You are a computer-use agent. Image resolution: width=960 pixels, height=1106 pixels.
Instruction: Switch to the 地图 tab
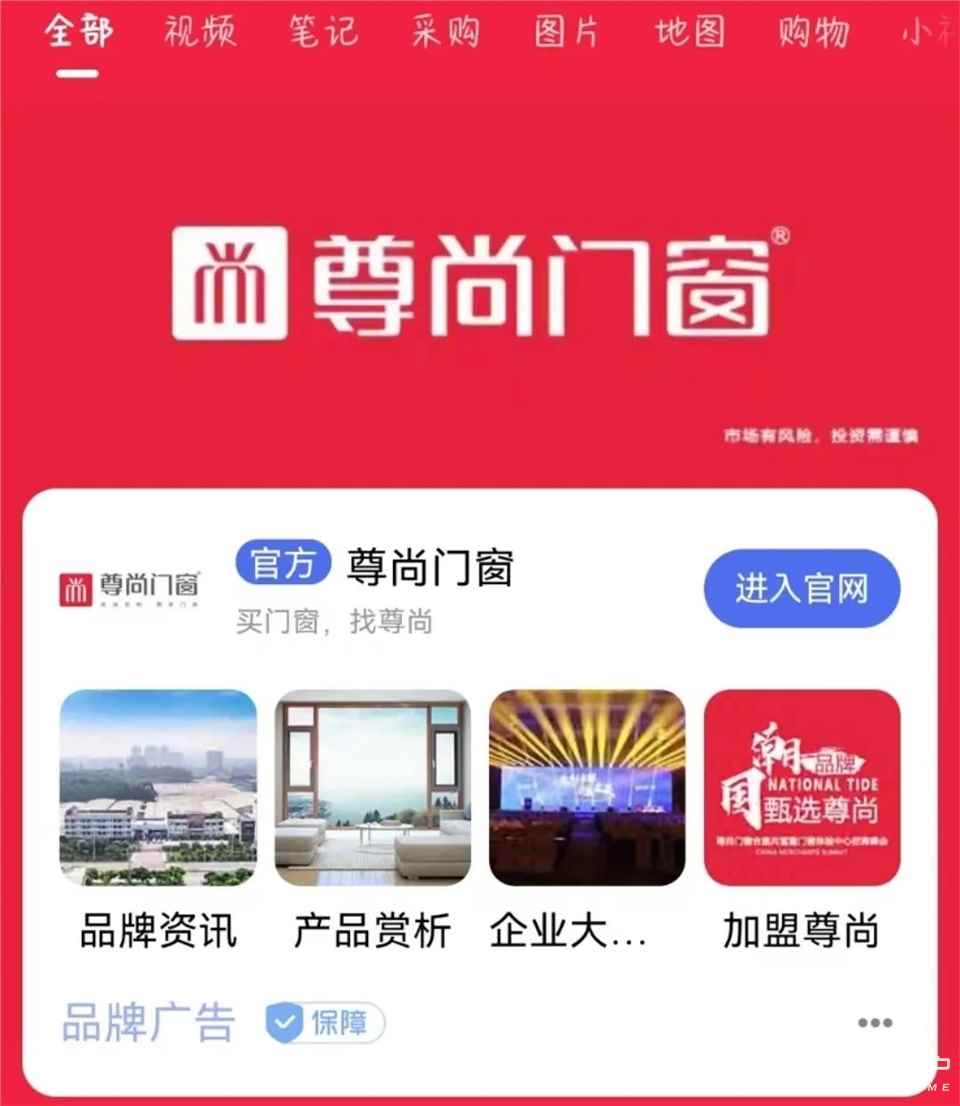(690, 31)
